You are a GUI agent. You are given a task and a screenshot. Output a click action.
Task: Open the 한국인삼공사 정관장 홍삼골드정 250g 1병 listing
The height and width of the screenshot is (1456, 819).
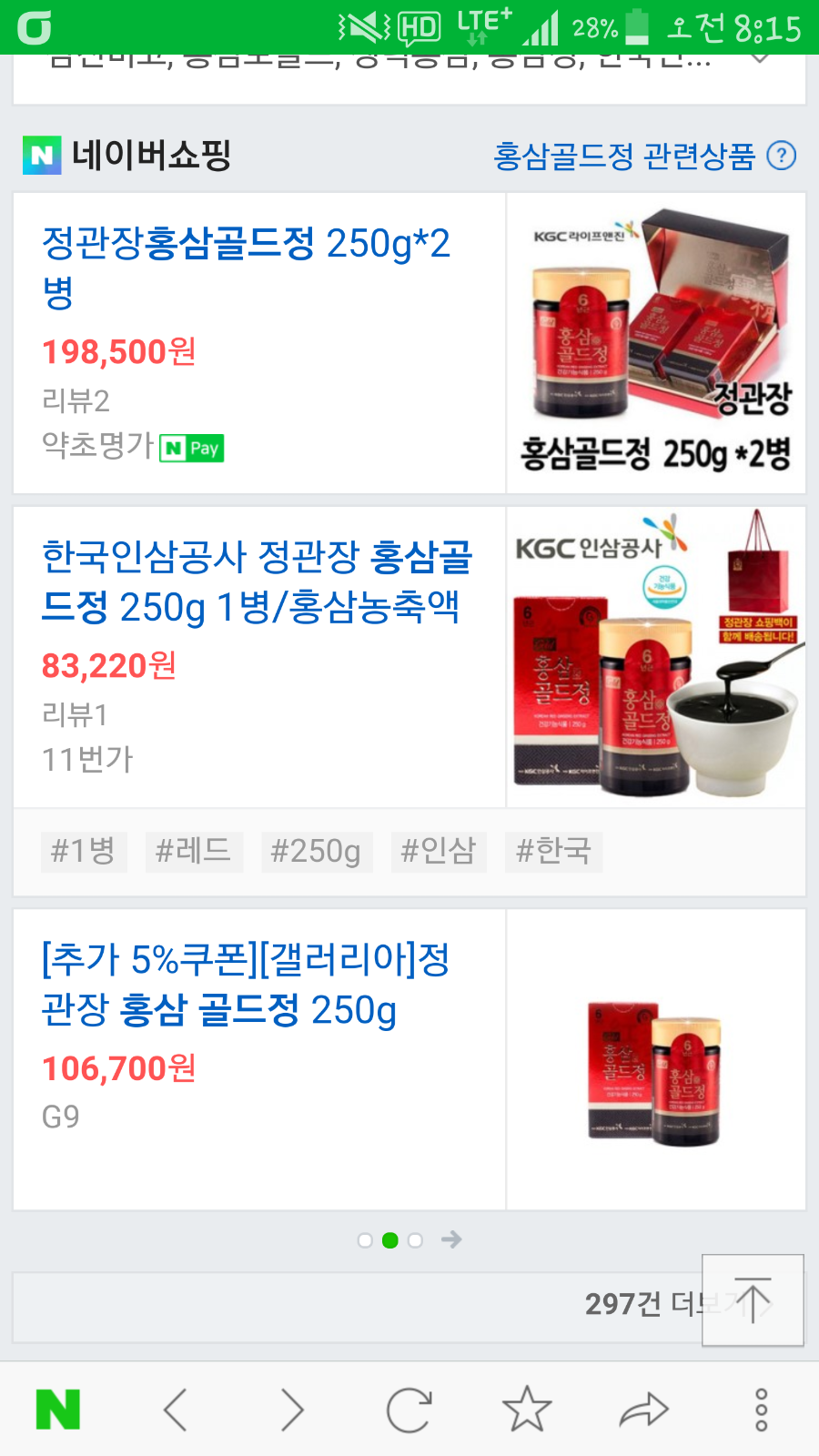tap(257, 581)
